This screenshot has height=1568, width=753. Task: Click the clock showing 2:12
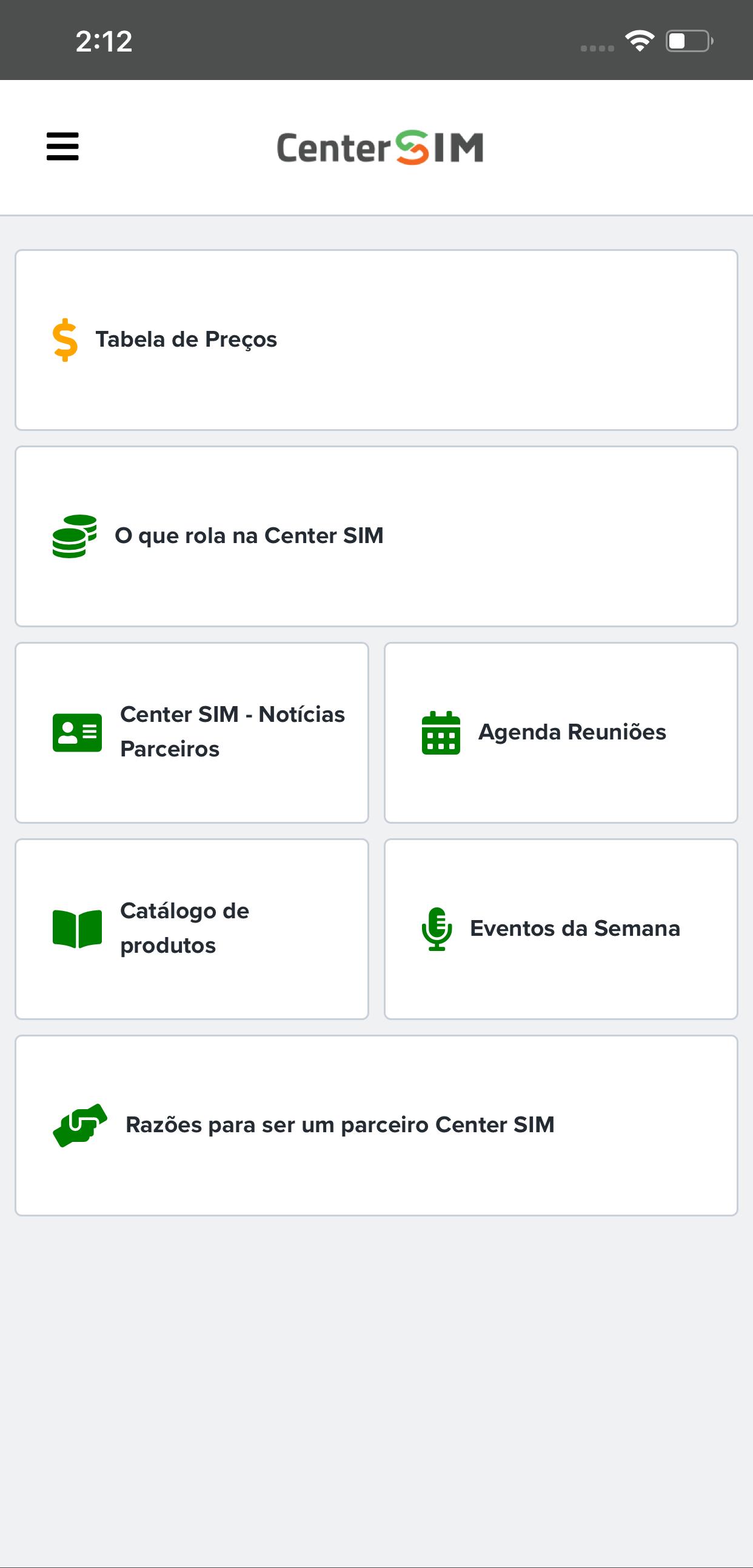[x=104, y=40]
